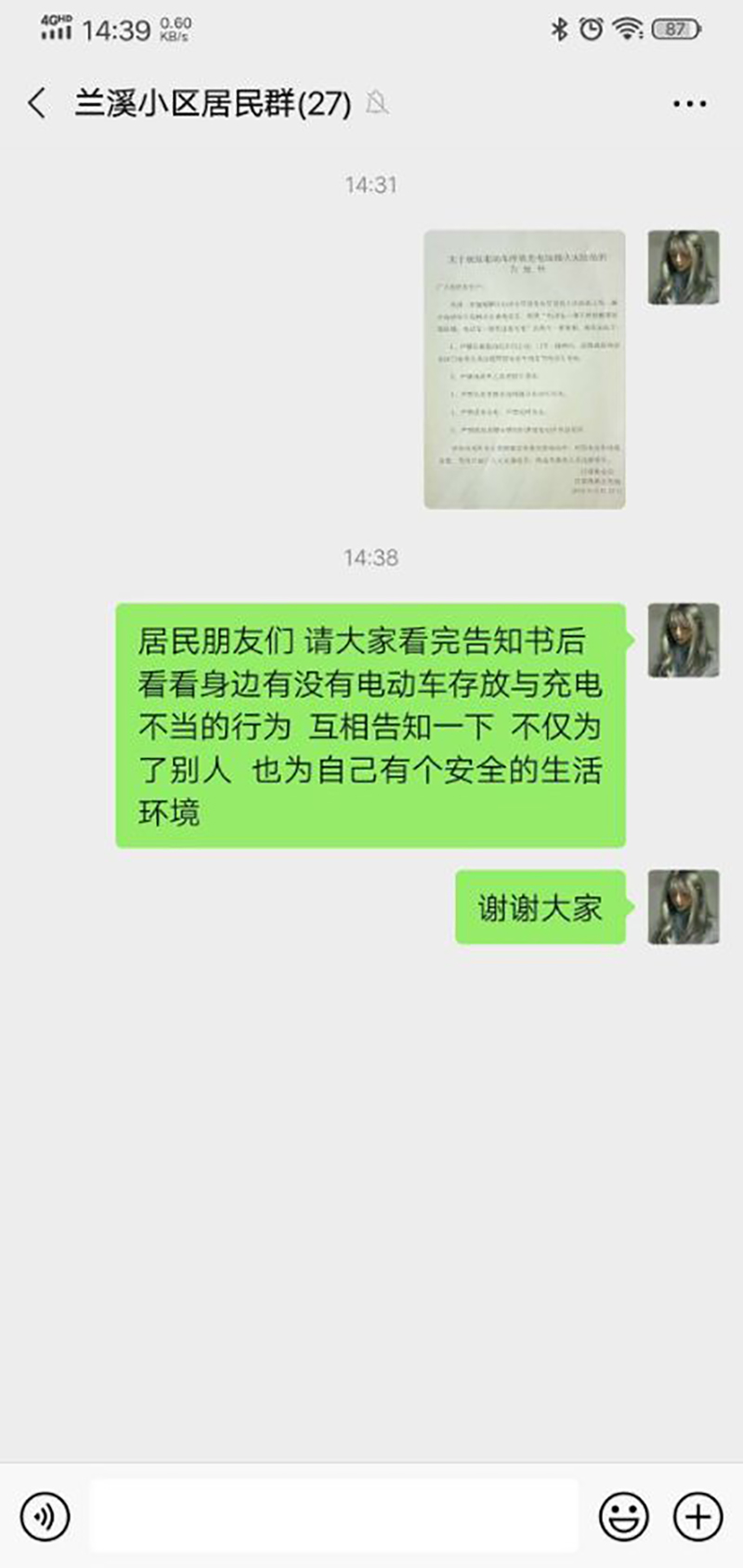Viewport: 743px width, 1568px height.
Task: Open the emoji sticker panel
Action: 623,1516
